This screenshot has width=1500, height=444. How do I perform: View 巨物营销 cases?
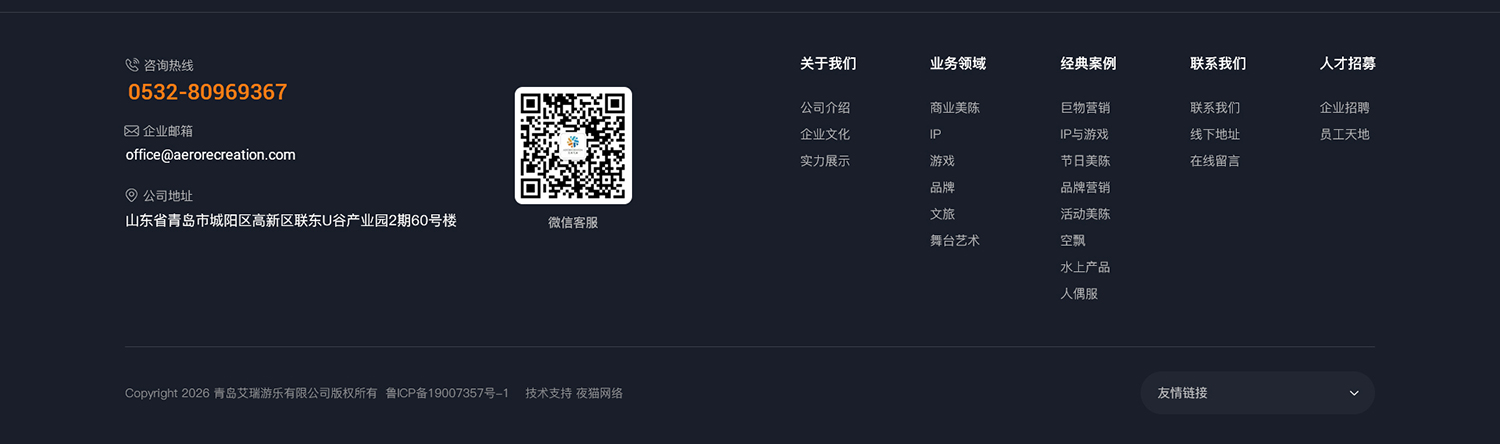point(1085,108)
